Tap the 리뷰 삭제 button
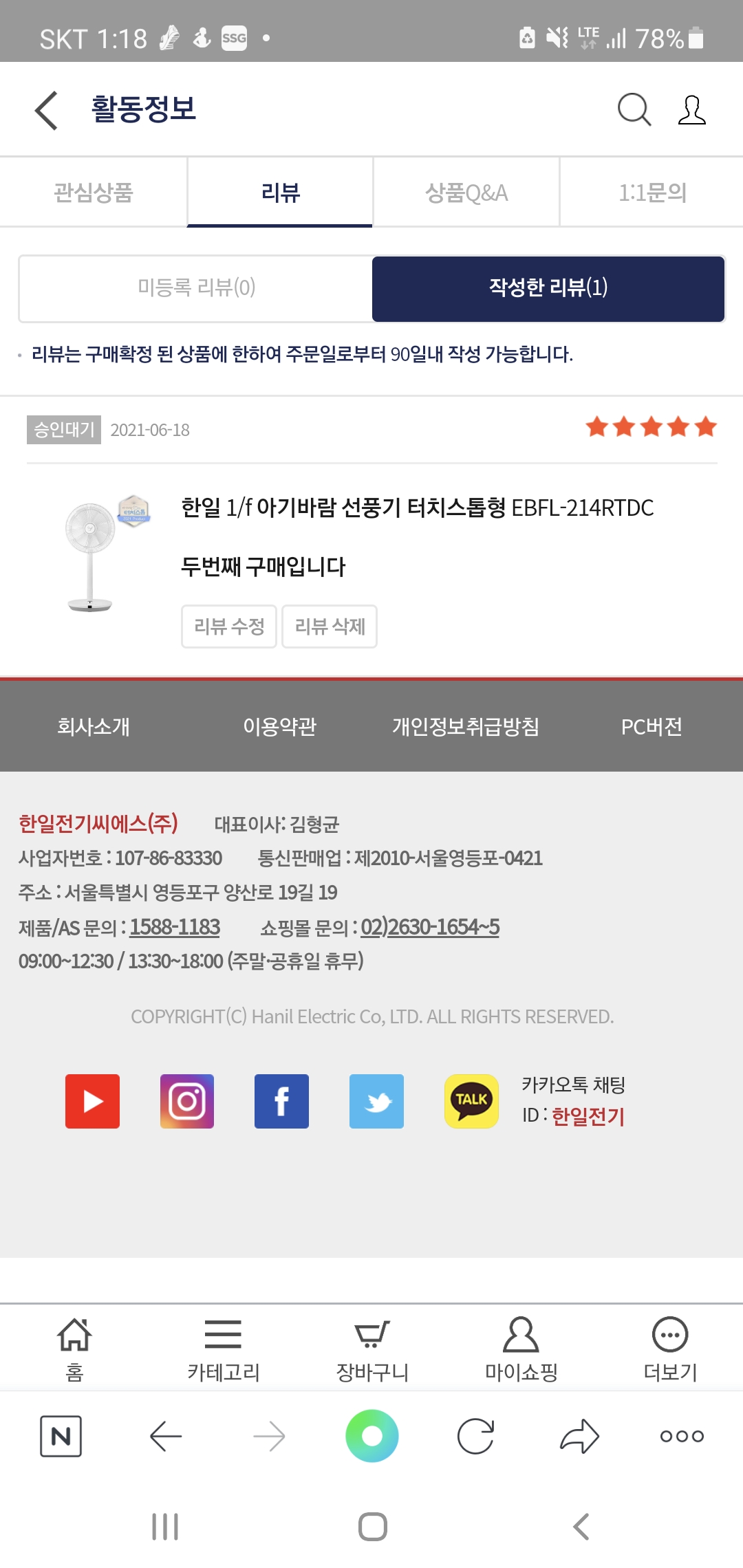Image resolution: width=743 pixels, height=1568 pixels. (330, 627)
